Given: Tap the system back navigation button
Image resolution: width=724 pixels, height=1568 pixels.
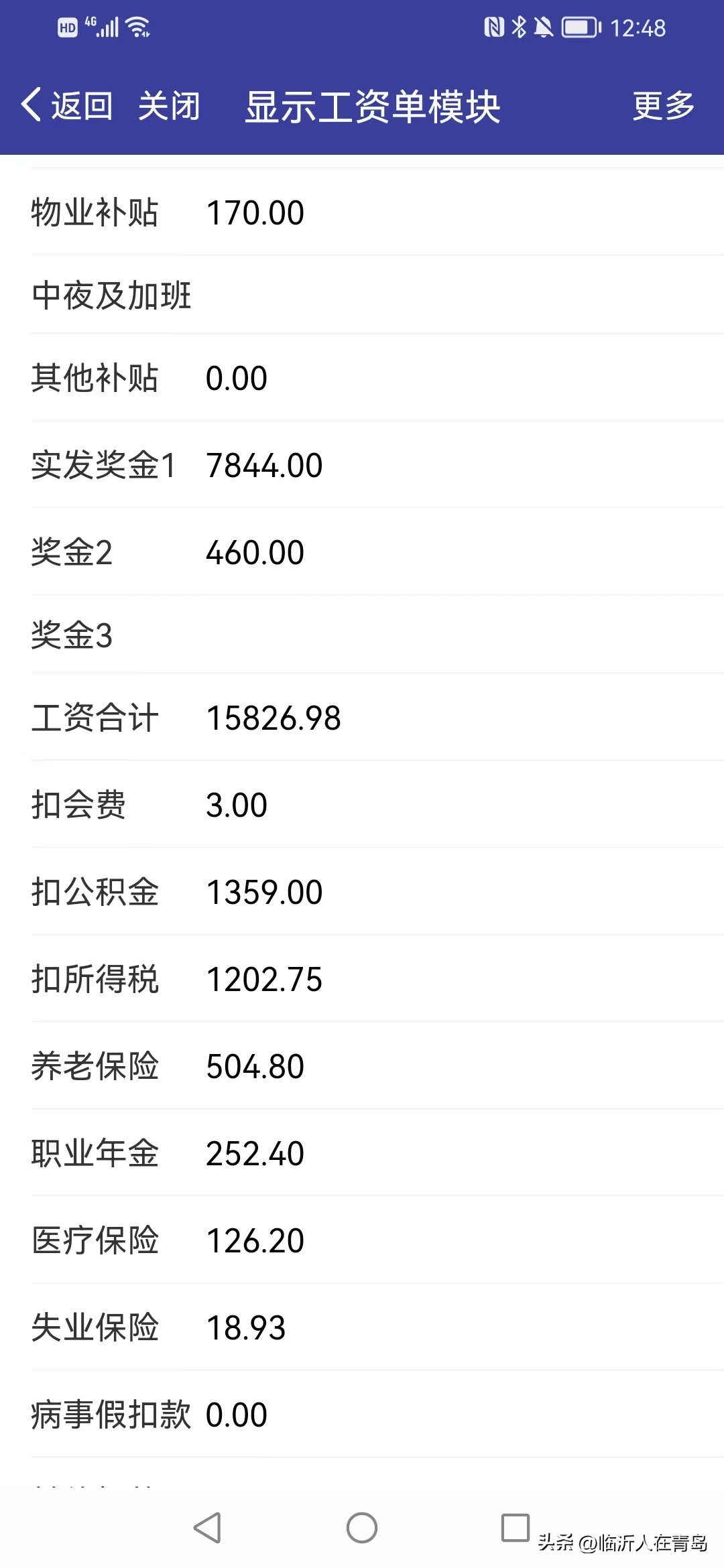Looking at the screenshot, I should click(x=207, y=1528).
